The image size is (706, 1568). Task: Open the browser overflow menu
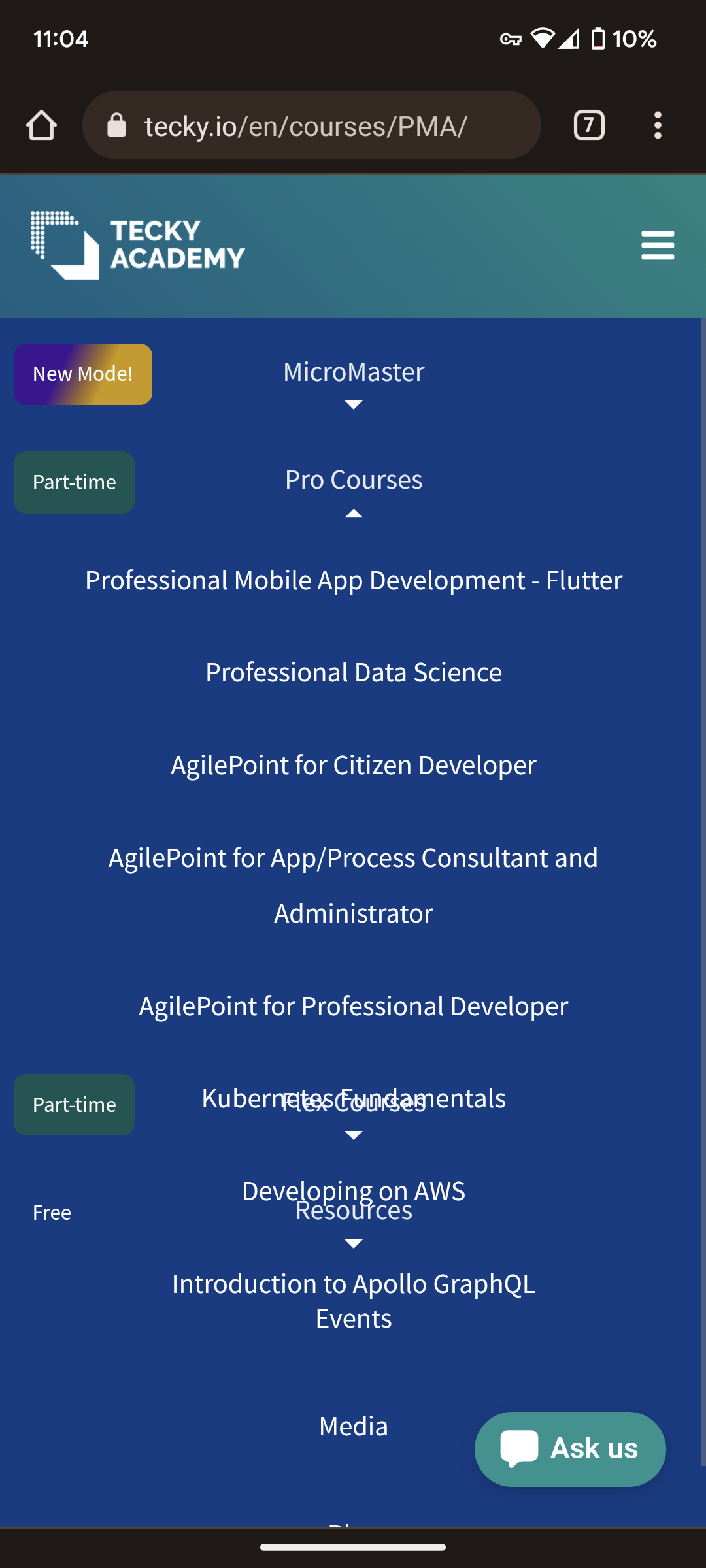point(658,125)
